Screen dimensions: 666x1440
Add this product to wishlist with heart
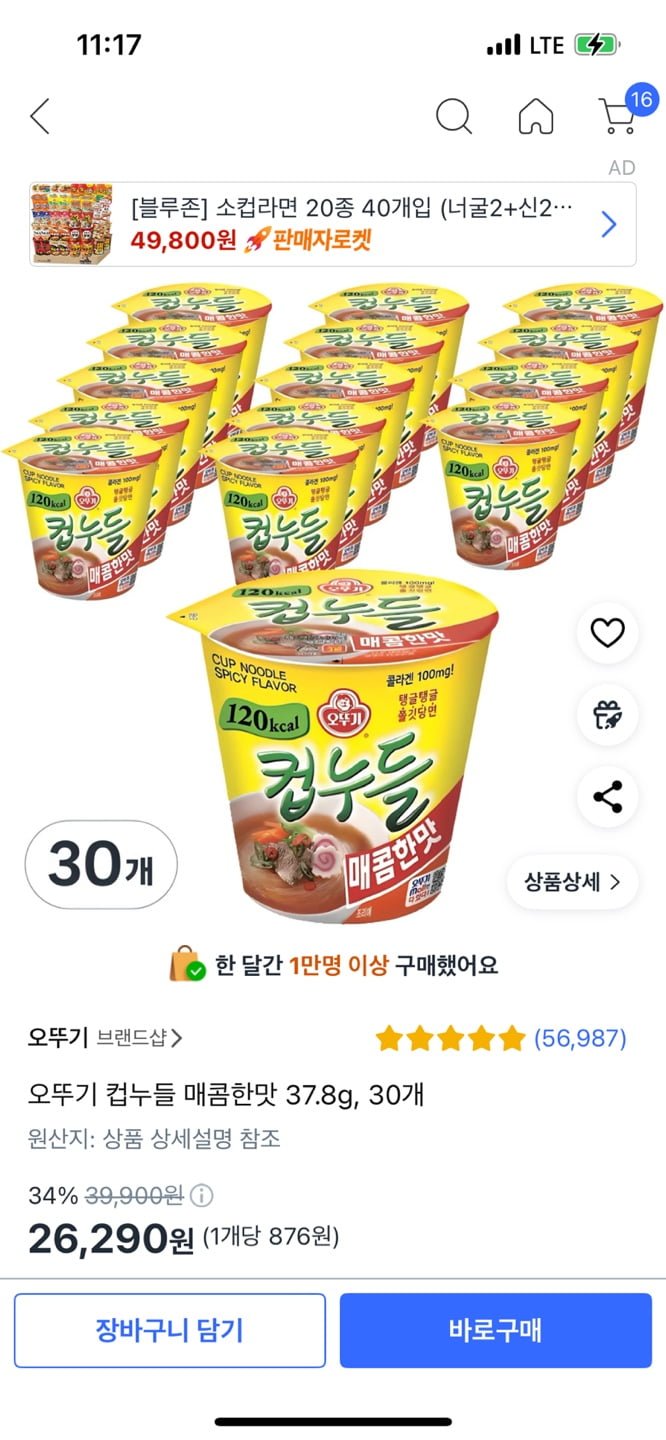click(x=608, y=632)
